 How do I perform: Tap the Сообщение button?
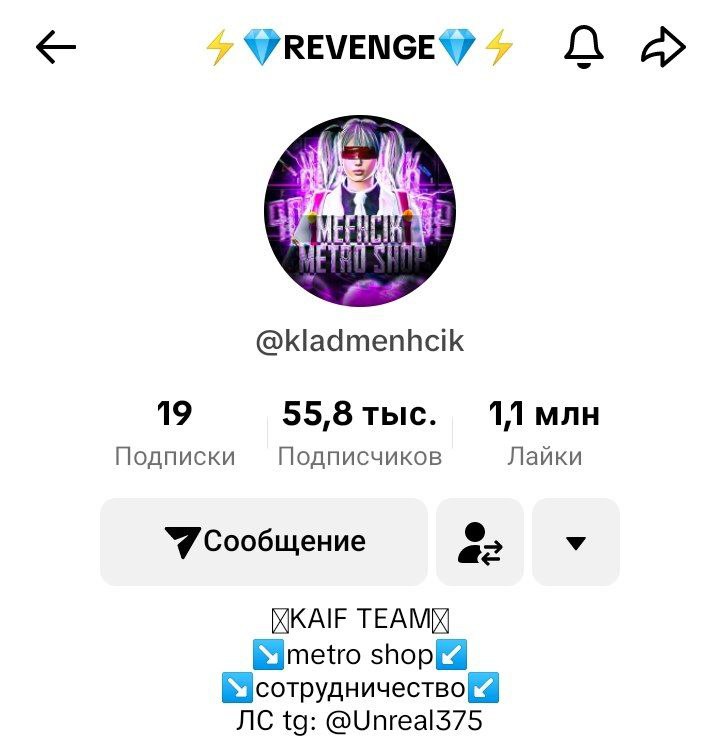(264, 542)
